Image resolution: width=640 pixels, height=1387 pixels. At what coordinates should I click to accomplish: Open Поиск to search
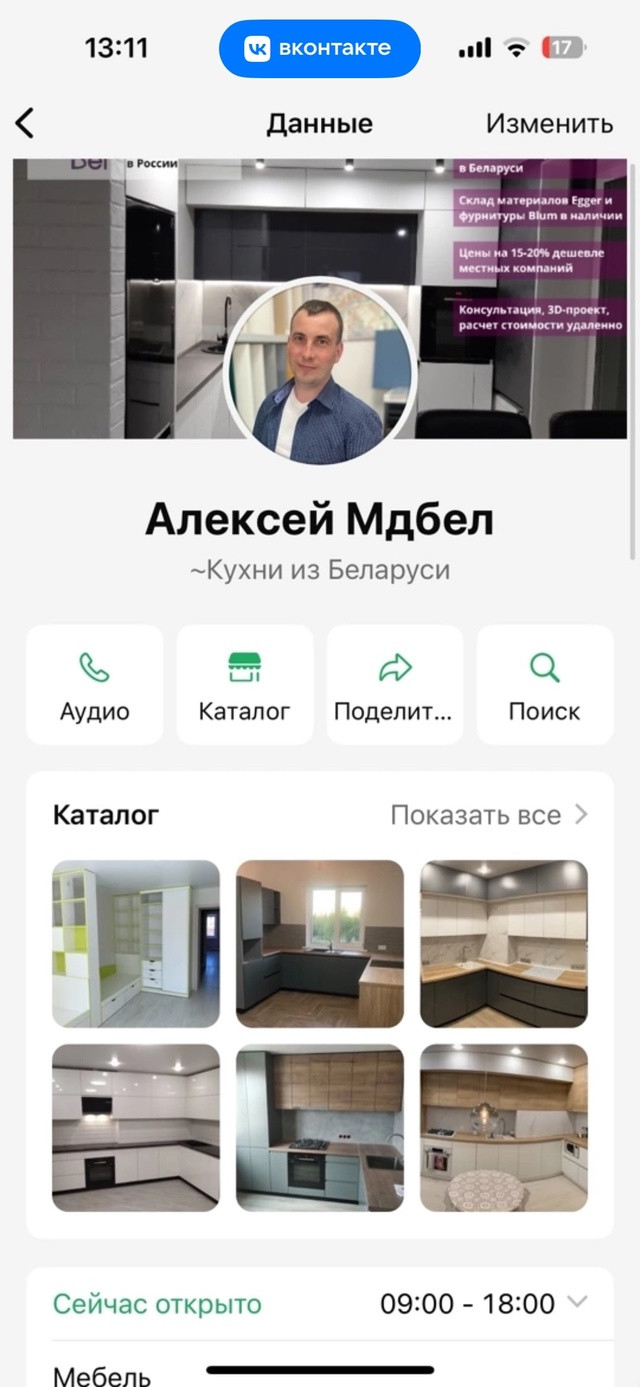tap(545, 685)
